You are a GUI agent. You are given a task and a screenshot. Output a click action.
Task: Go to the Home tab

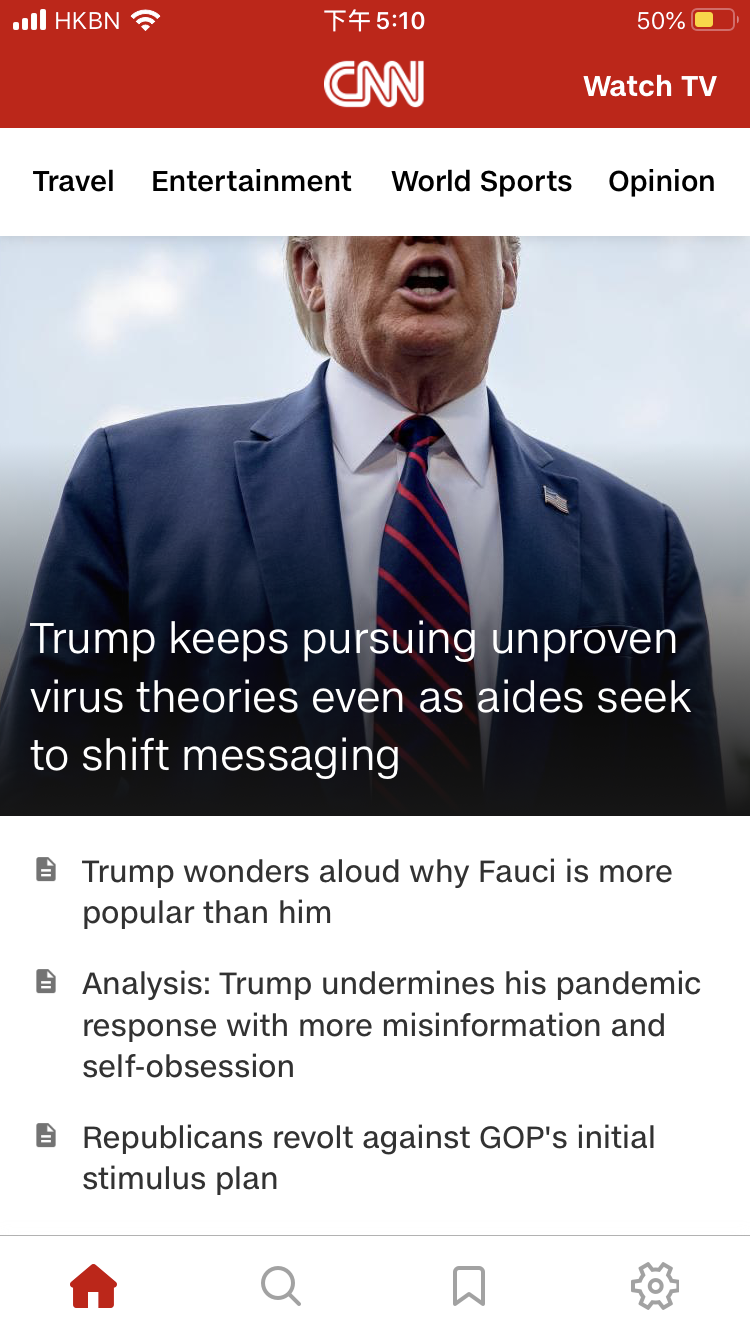[94, 1285]
